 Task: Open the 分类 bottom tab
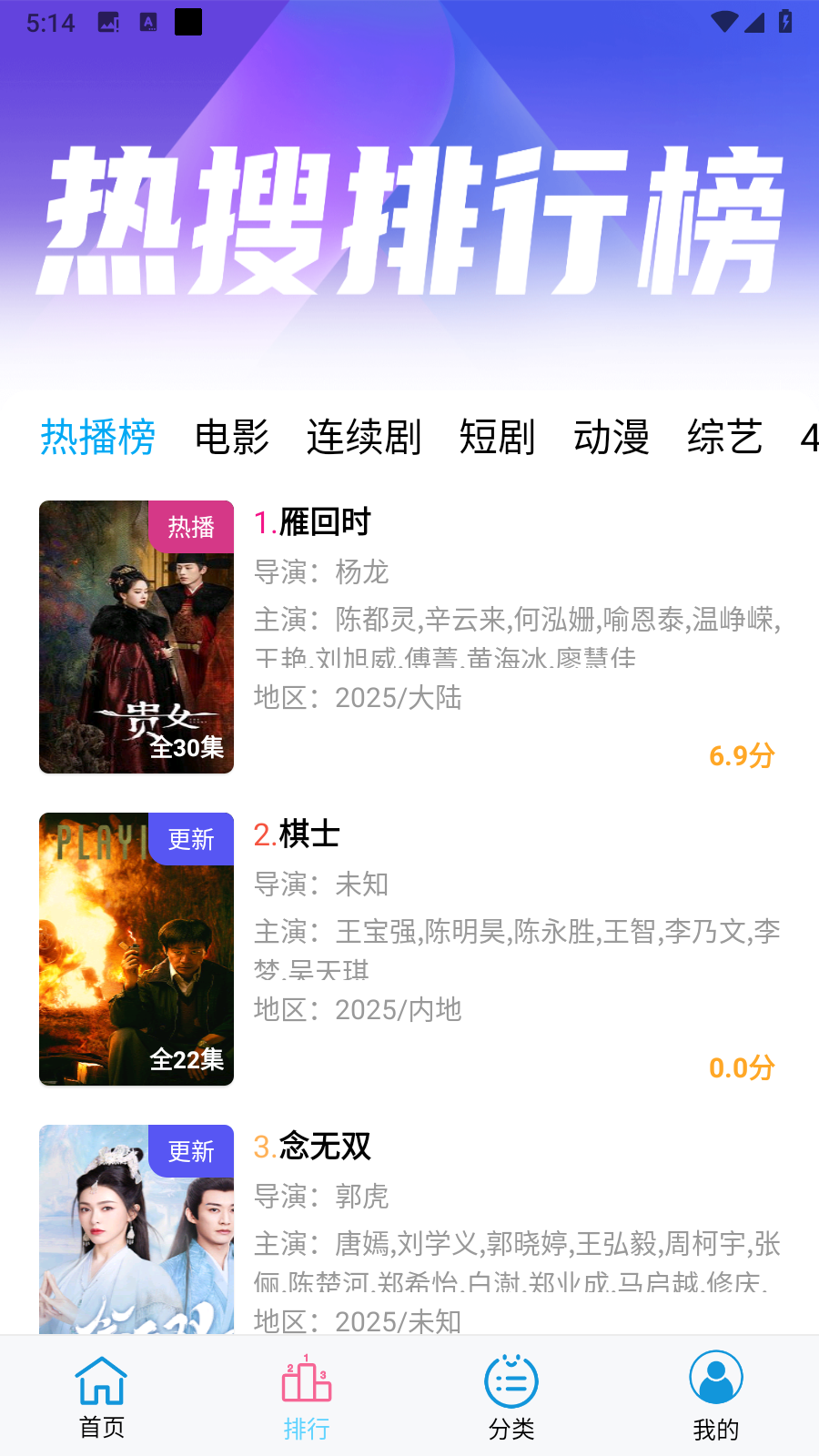click(511, 1397)
